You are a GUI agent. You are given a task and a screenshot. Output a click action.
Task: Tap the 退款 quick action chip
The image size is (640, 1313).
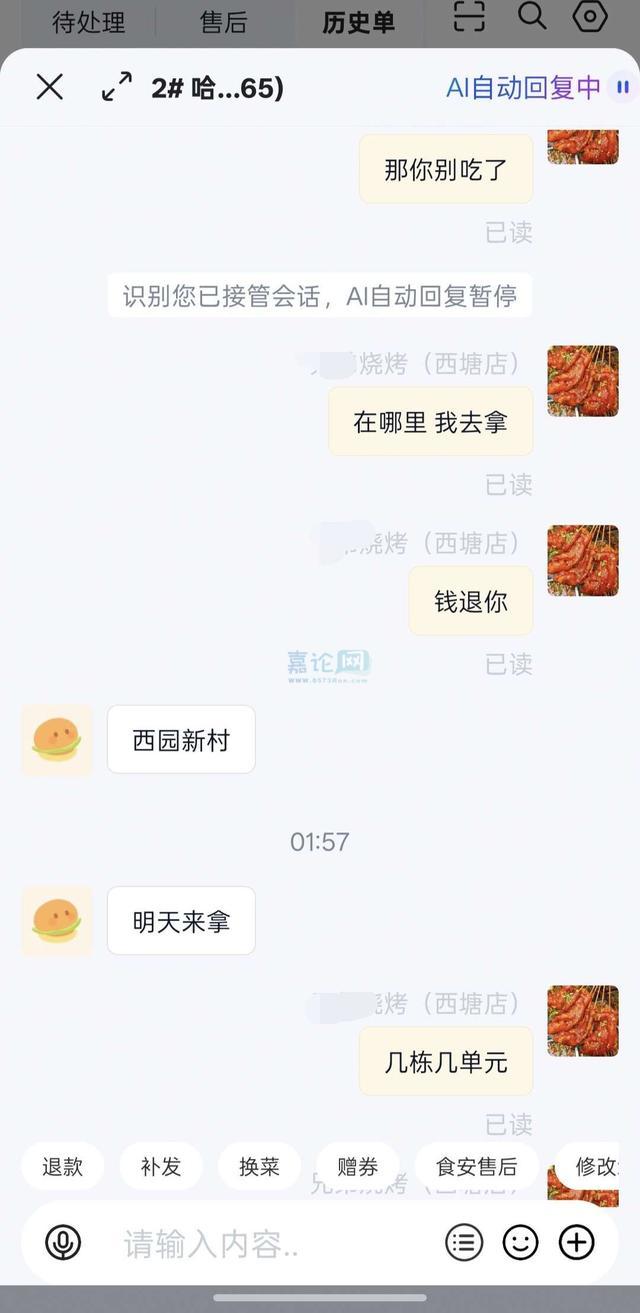click(x=62, y=1166)
